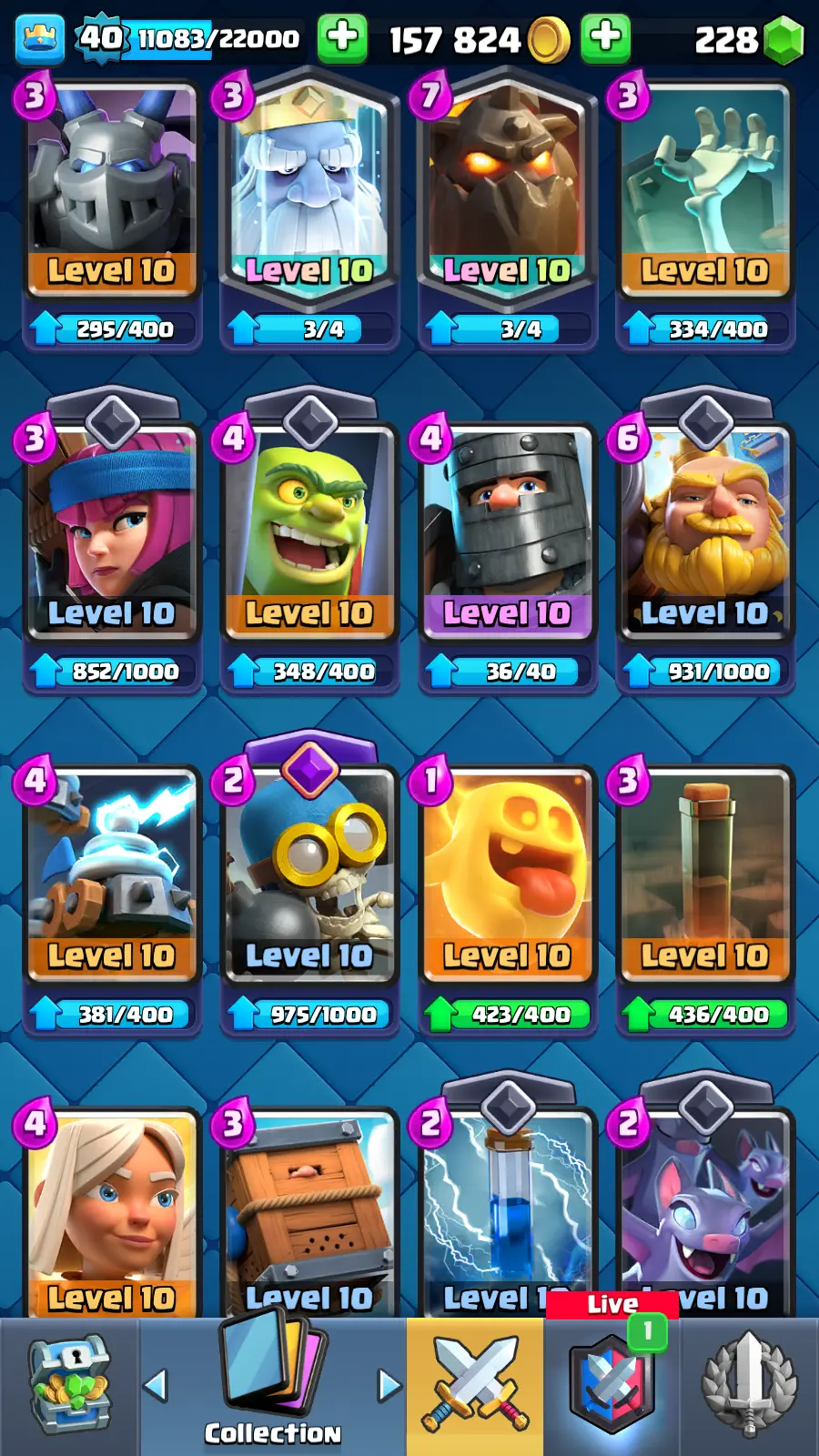Open the gems shop via the green gem
The height and width of the screenshot is (1456, 819).
pos(783,40)
